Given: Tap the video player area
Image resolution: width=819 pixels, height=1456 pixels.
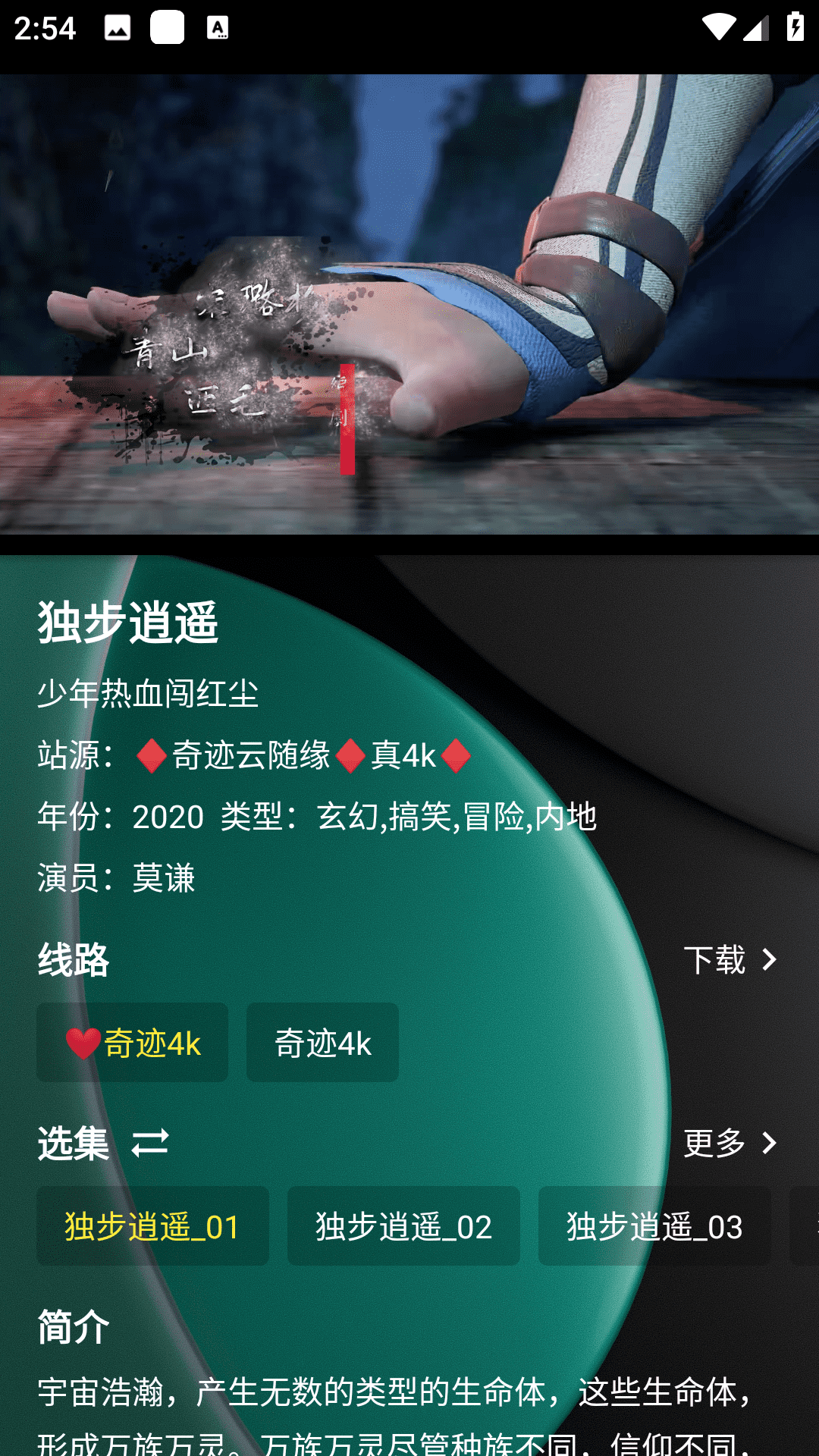Looking at the screenshot, I should [x=409, y=303].
